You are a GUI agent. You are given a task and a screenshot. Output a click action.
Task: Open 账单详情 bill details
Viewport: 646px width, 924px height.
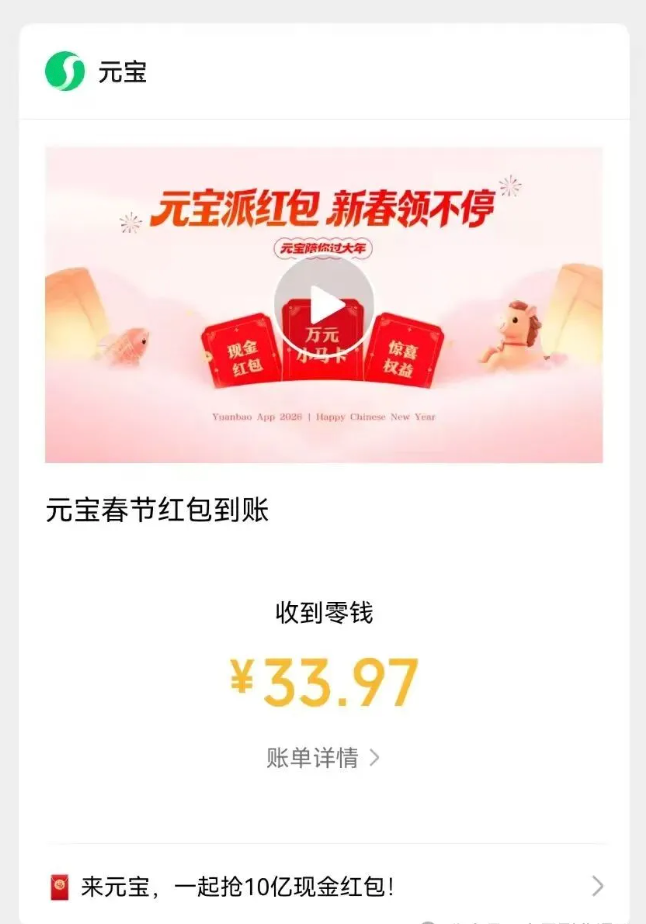click(323, 758)
